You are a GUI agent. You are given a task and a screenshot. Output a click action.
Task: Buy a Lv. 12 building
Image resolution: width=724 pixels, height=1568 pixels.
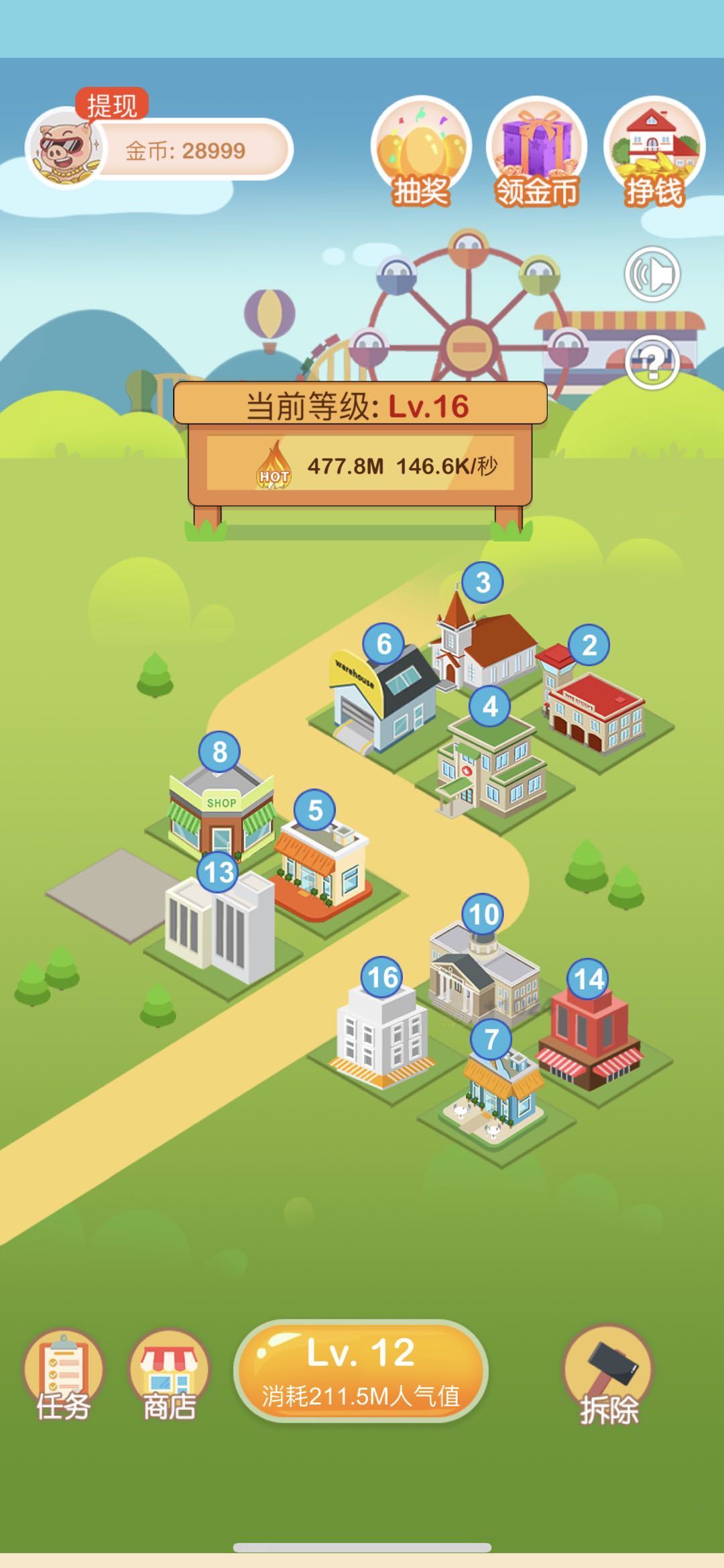(x=361, y=1370)
